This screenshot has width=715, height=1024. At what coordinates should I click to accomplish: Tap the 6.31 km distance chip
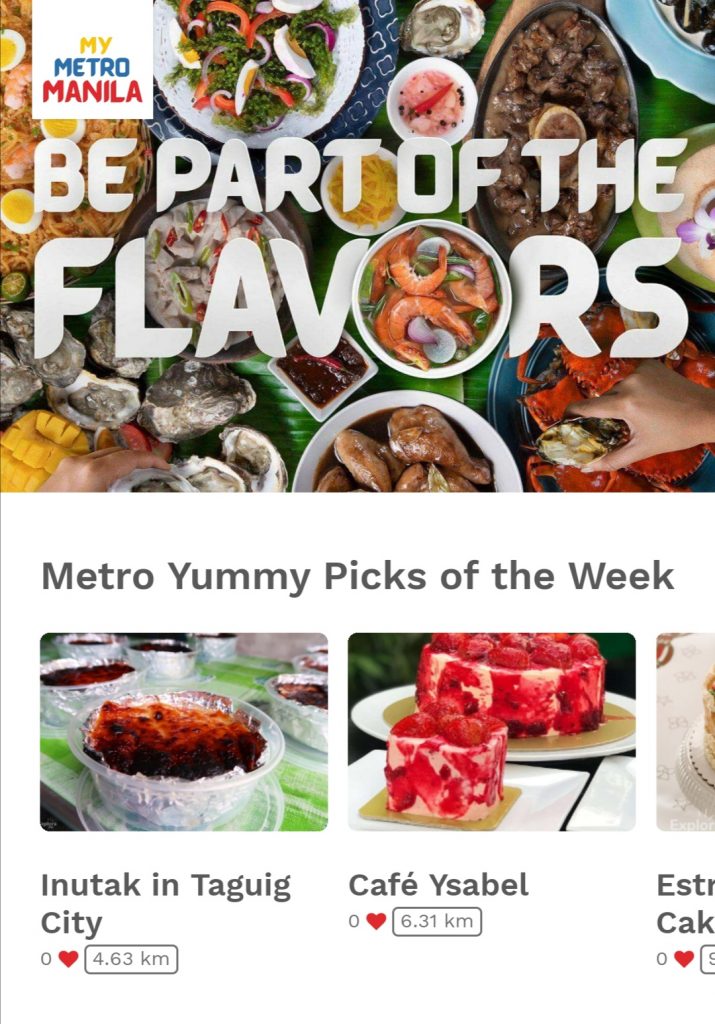tap(437, 921)
